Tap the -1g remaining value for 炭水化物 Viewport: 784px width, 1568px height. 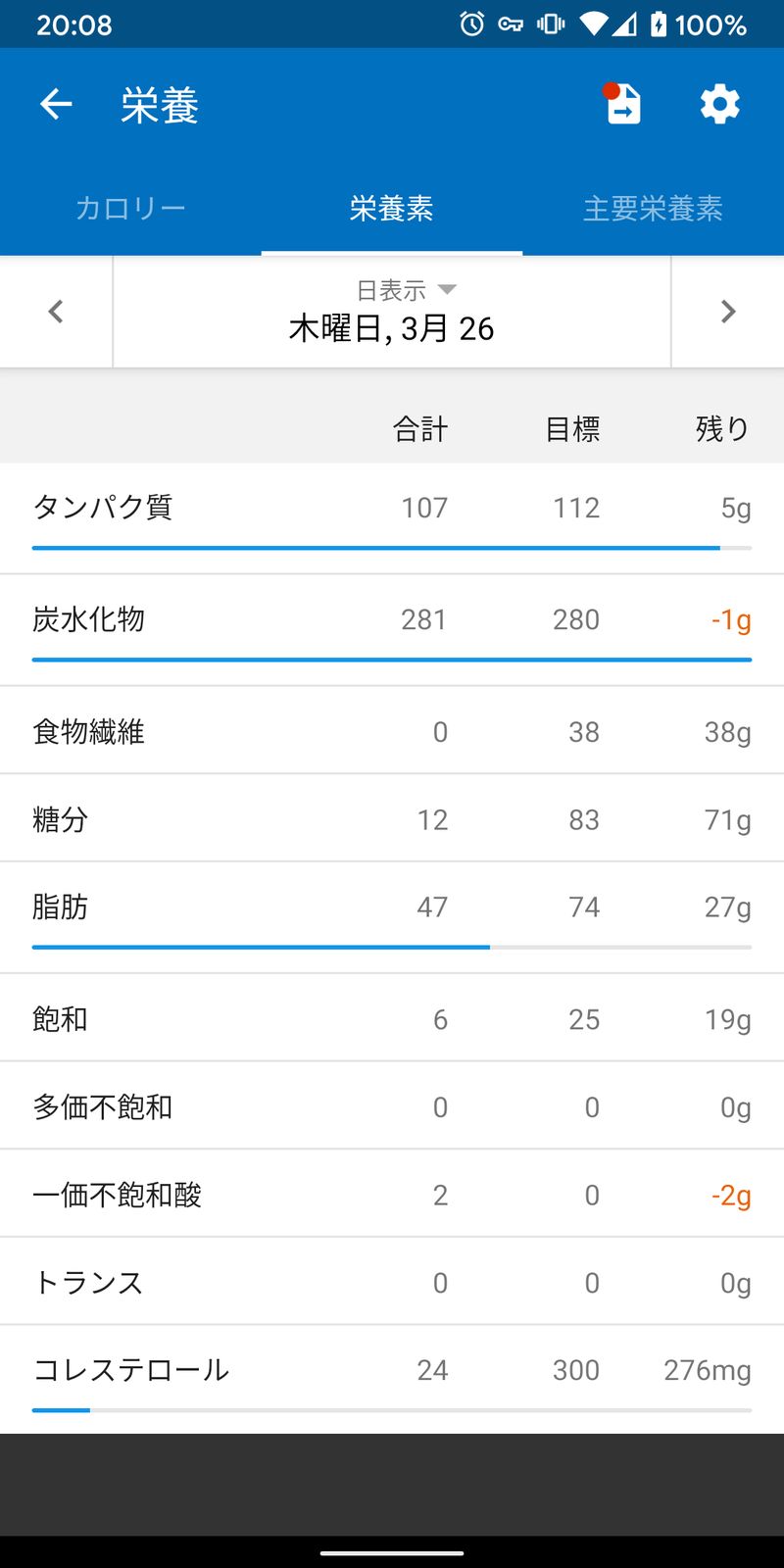731,619
